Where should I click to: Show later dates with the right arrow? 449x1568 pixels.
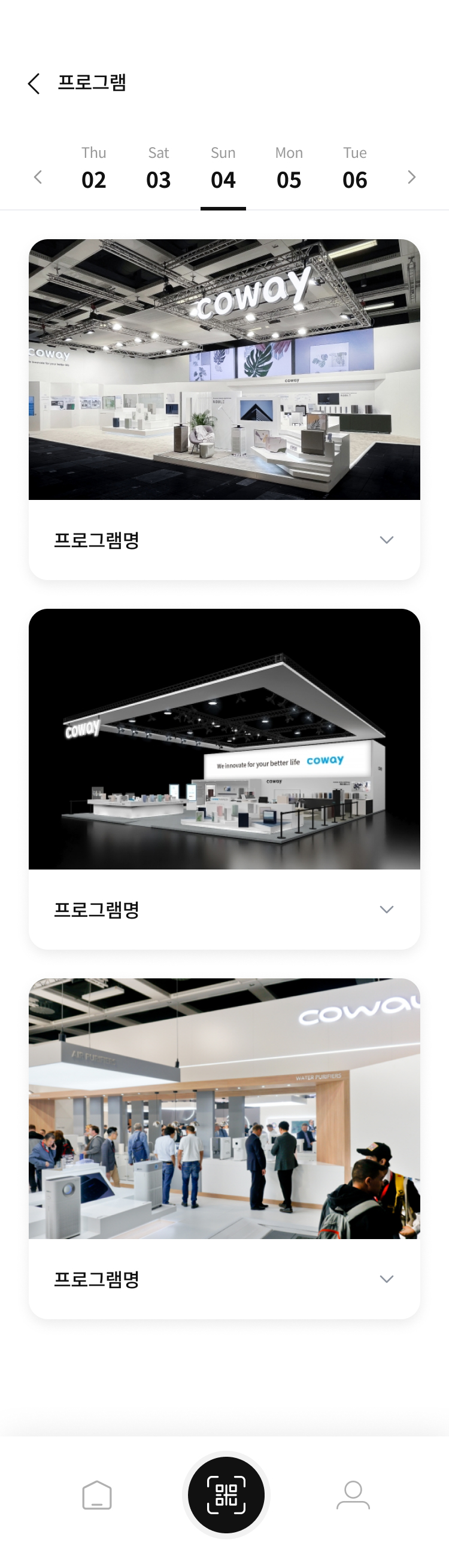[411, 177]
